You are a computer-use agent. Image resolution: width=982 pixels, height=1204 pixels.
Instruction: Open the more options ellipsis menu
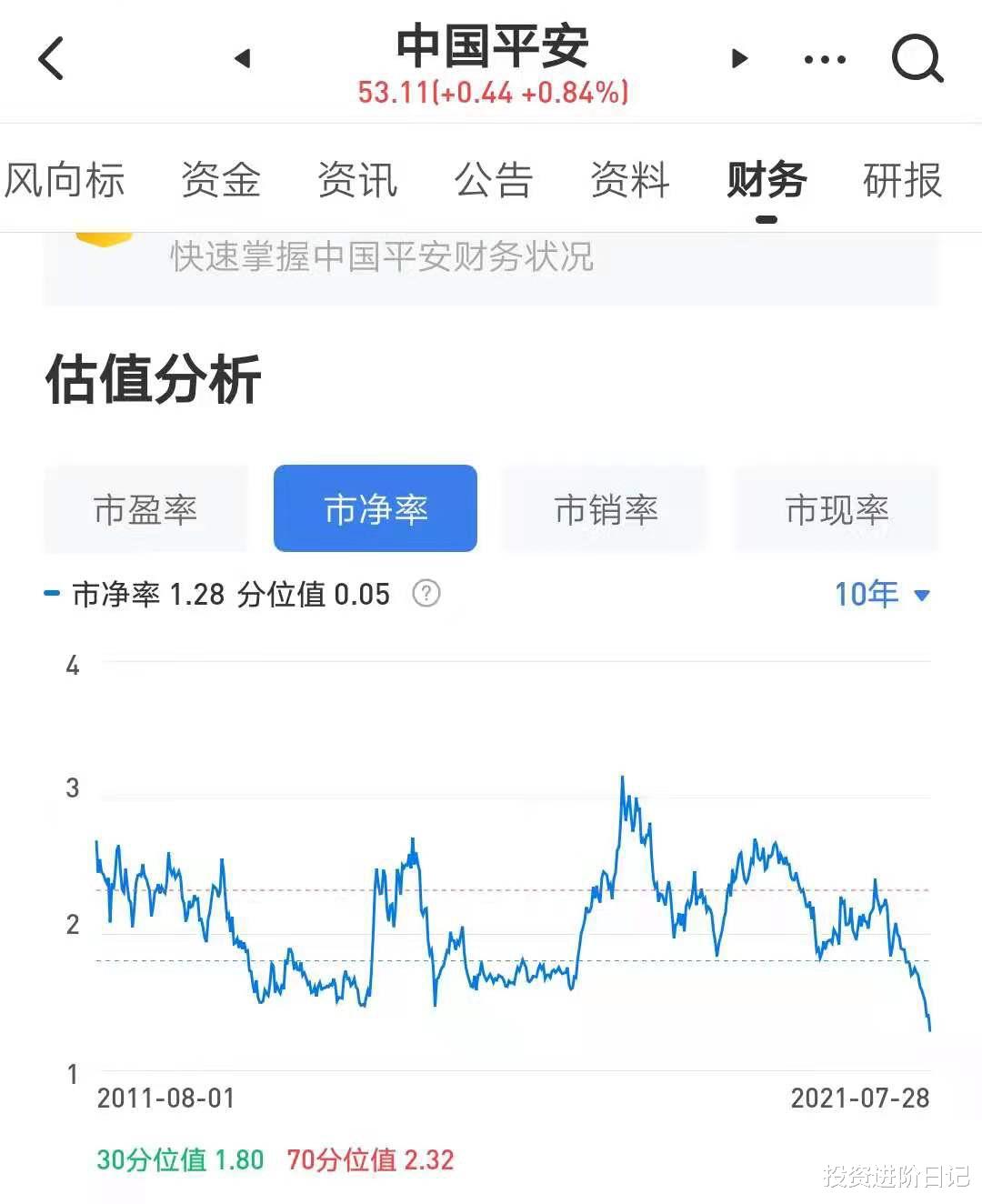click(823, 58)
